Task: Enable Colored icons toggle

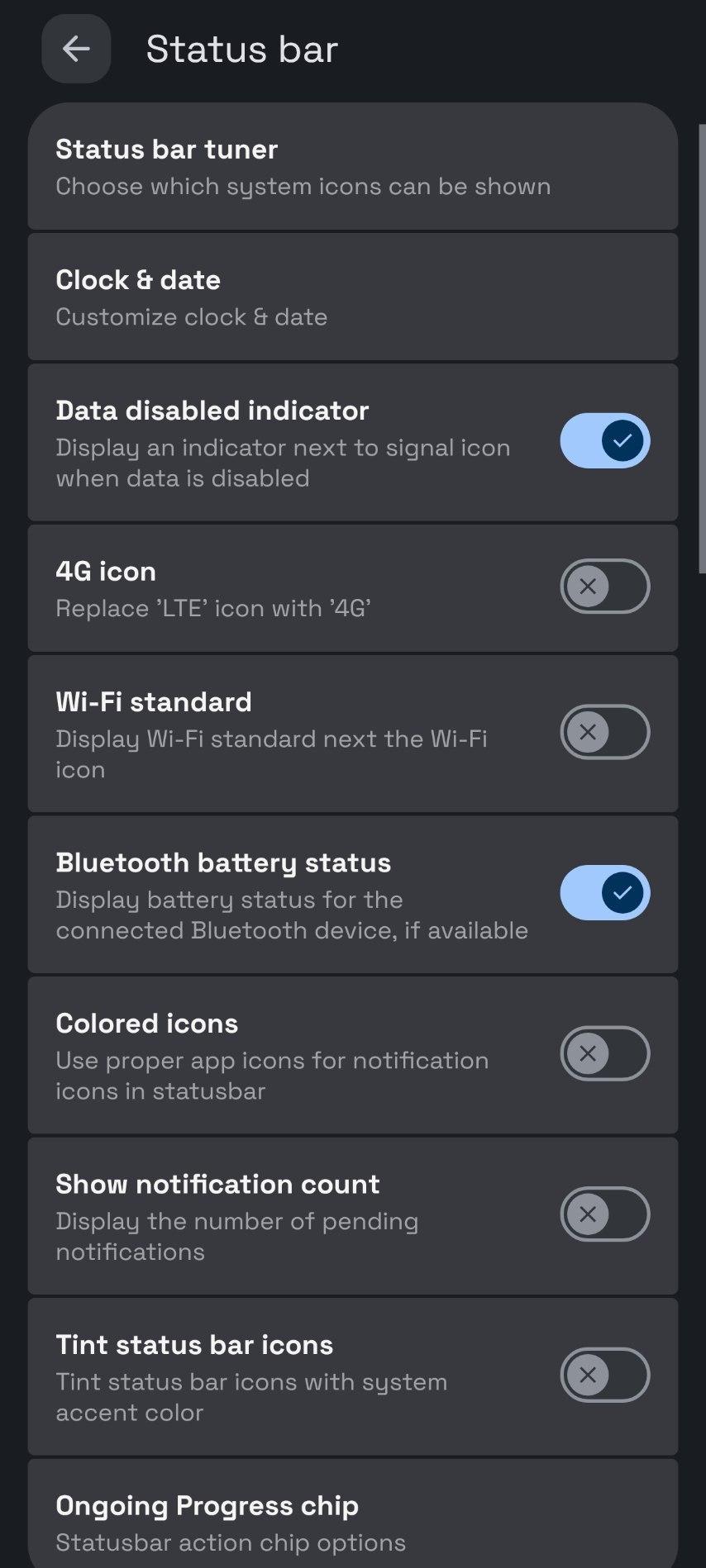Action: point(604,1053)
